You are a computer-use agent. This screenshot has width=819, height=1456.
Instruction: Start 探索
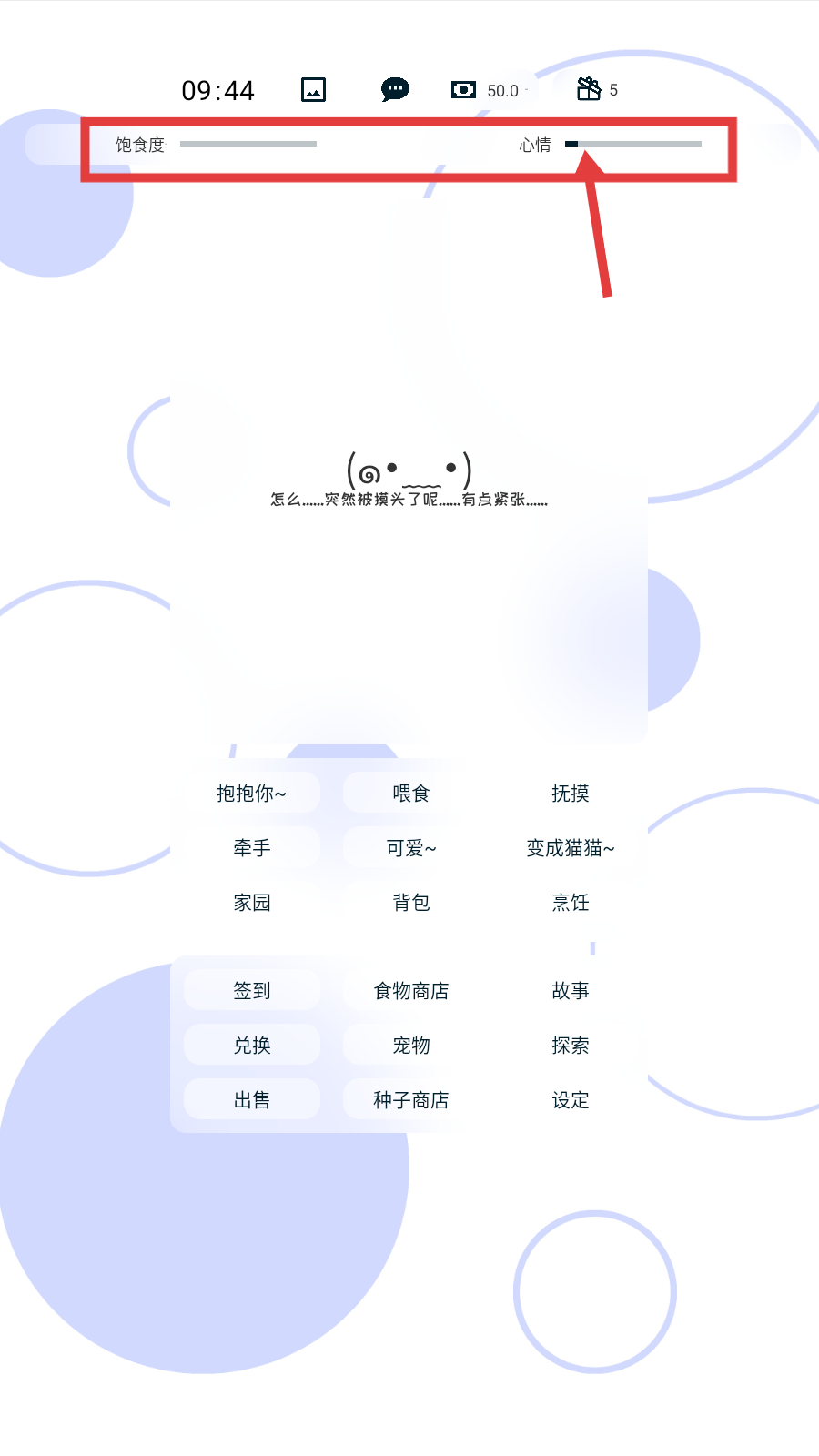[571, 1046]
